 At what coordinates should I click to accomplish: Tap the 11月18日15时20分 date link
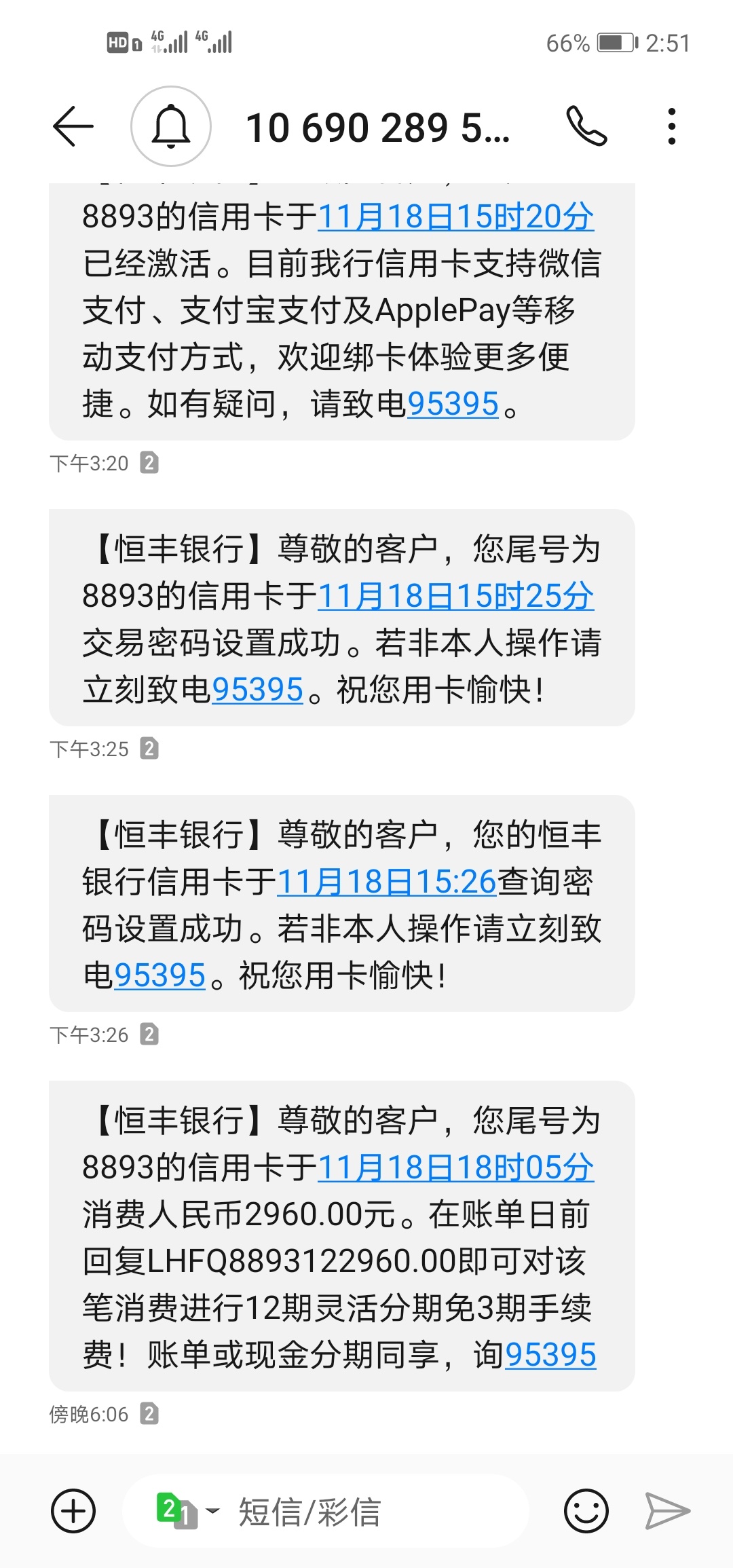tap(455, 217)
